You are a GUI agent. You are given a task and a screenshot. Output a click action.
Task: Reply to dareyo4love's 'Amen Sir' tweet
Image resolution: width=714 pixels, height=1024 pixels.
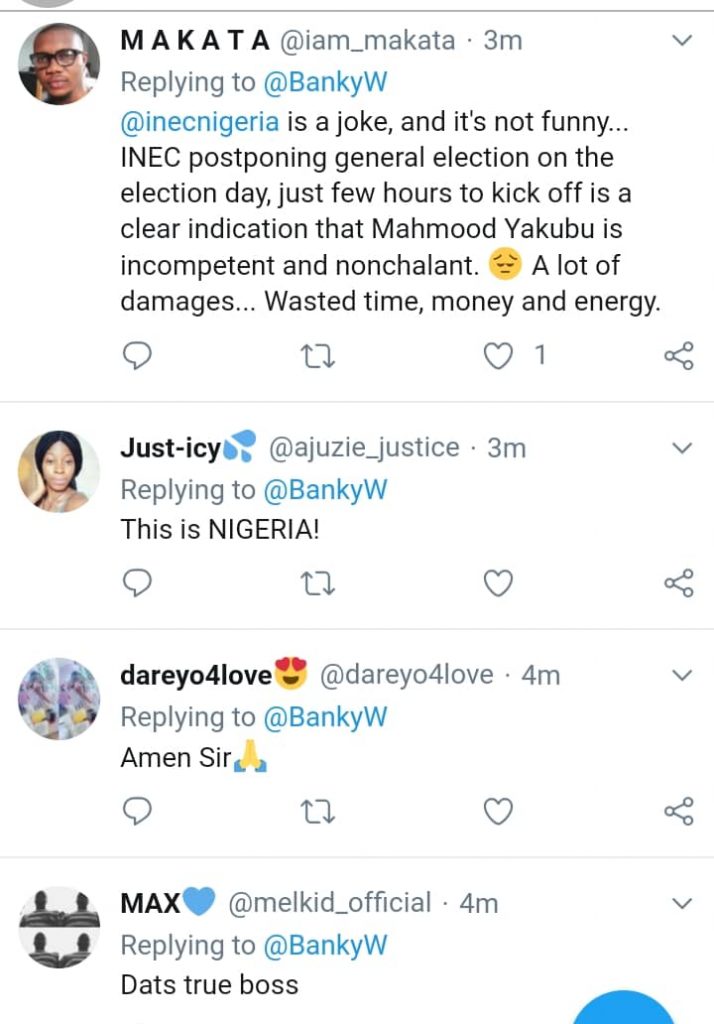click(136, 810)
